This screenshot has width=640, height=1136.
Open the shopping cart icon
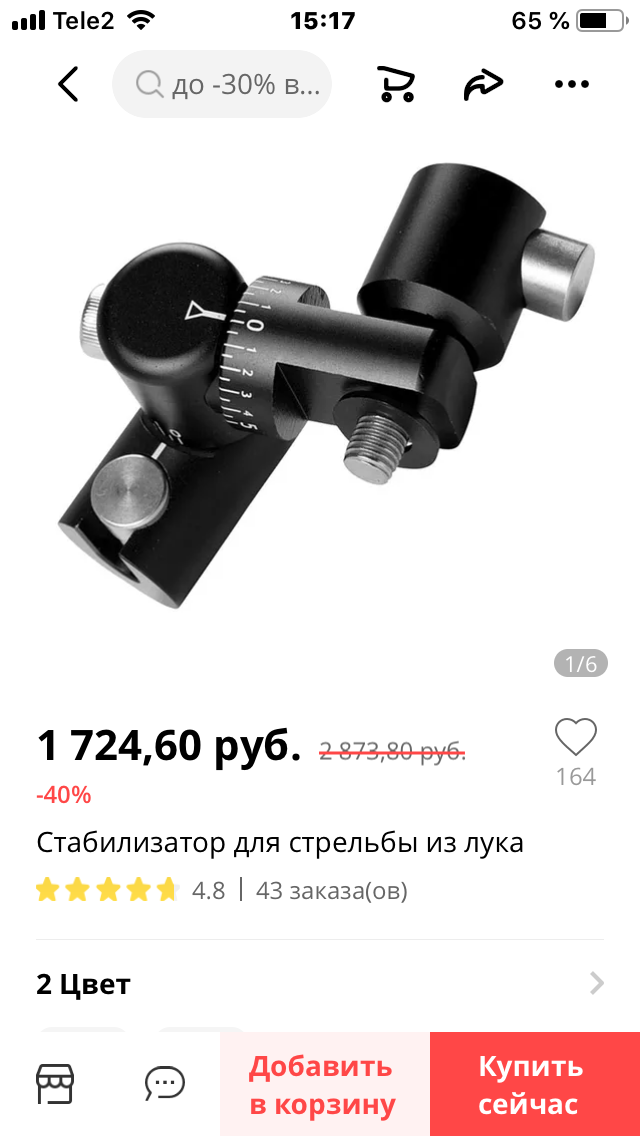(x=396, y=84)
